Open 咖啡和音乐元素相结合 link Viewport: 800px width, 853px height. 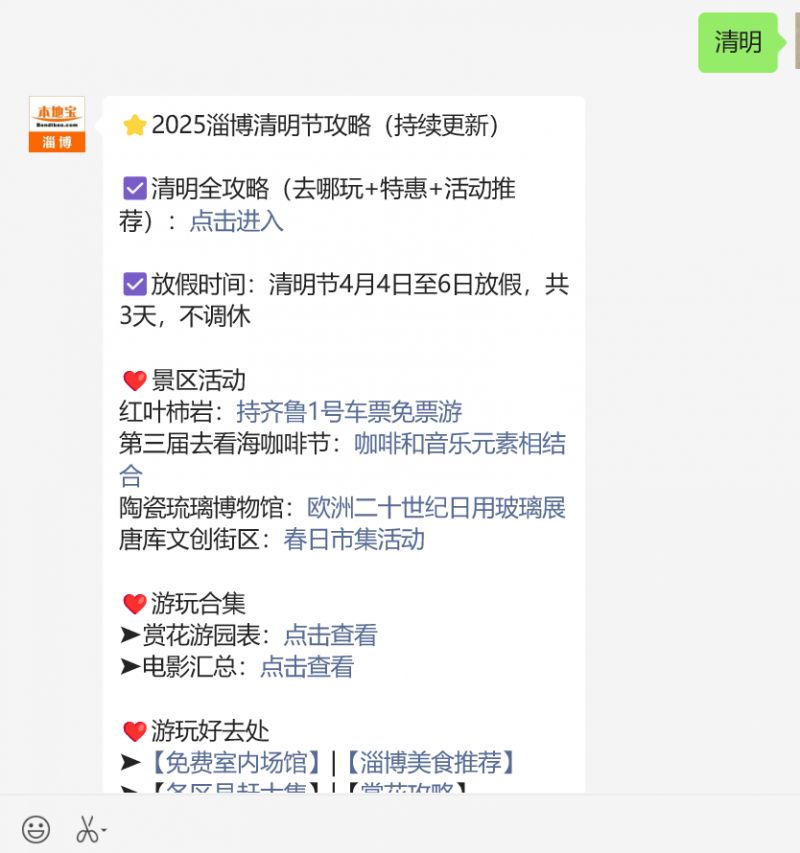pyautogui.click(x=459, y=444)
